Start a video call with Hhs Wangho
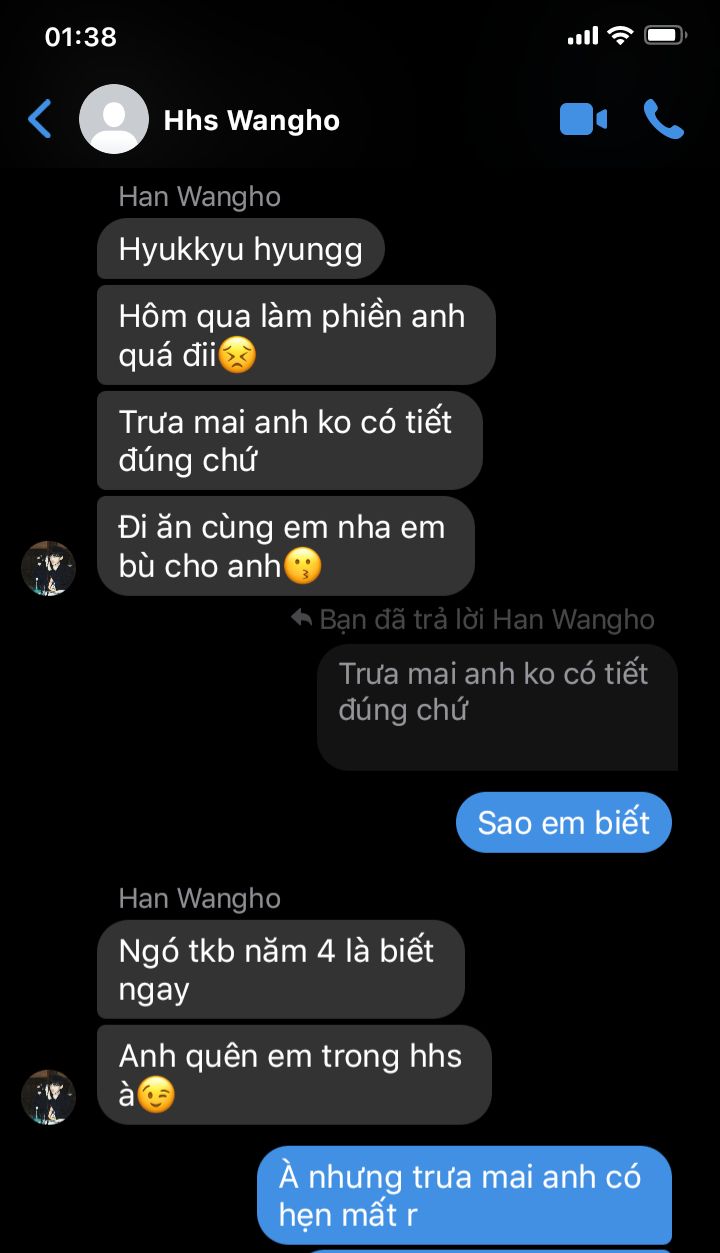Image resolution: width=720 pixels, height=1253 pixels. 583,120
